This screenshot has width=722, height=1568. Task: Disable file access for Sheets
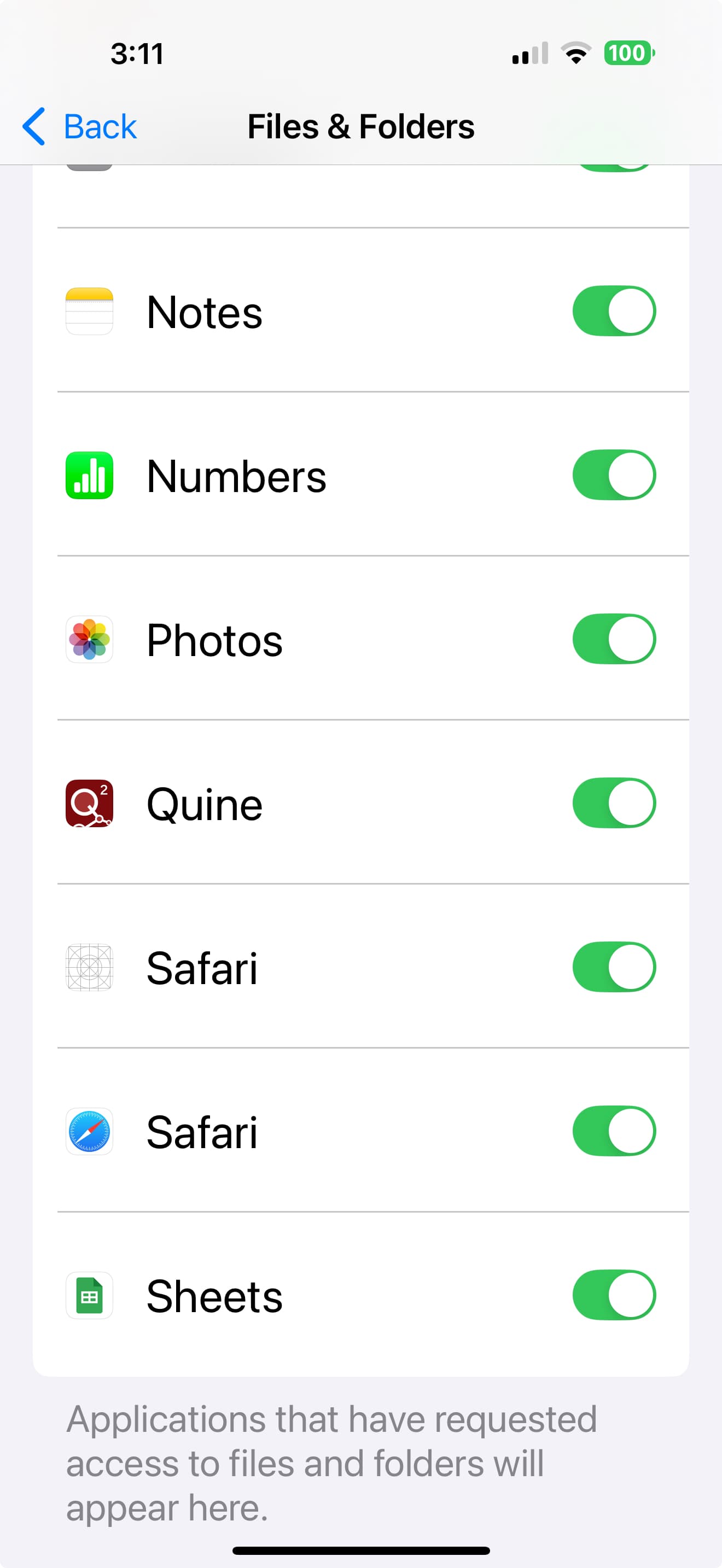[614, 1295]
